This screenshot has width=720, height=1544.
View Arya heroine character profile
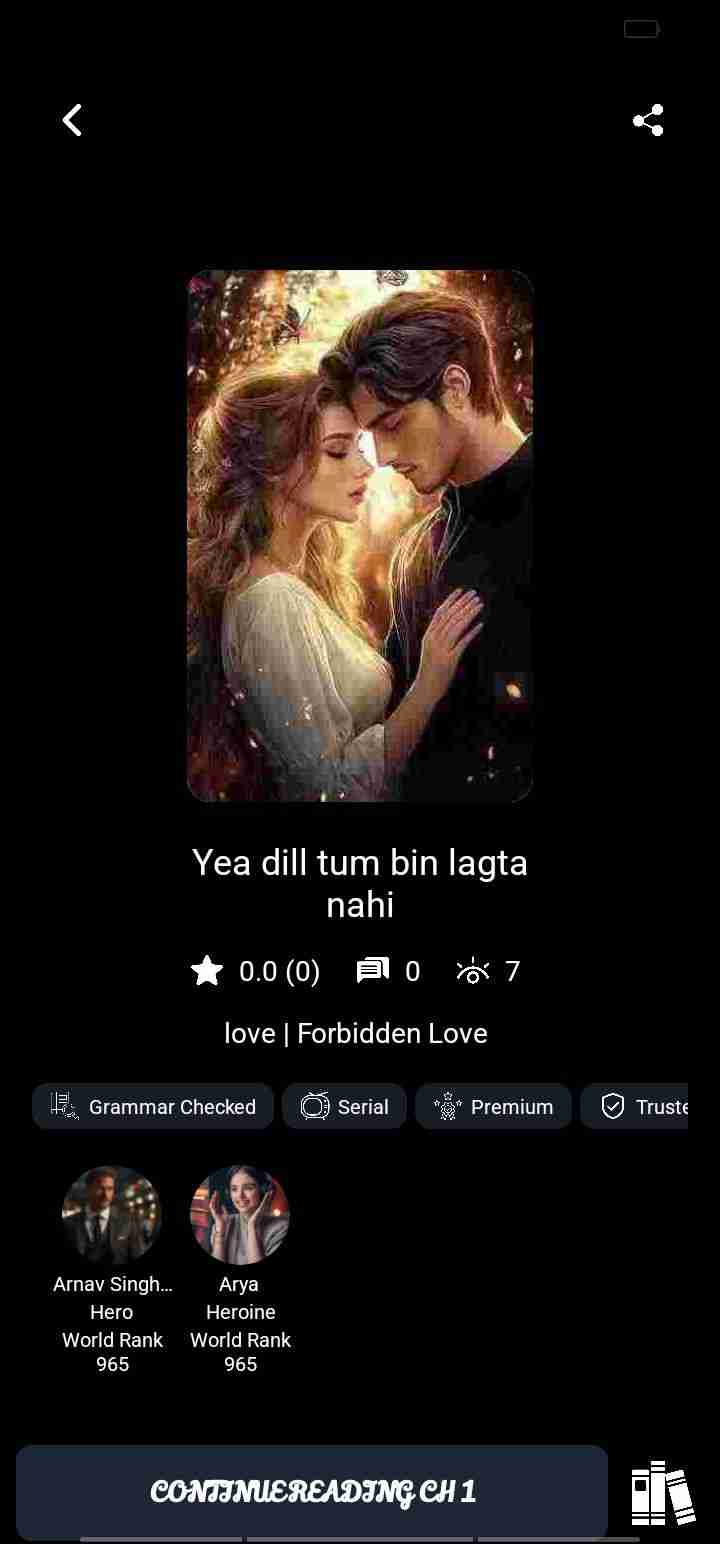(240, 1215)
